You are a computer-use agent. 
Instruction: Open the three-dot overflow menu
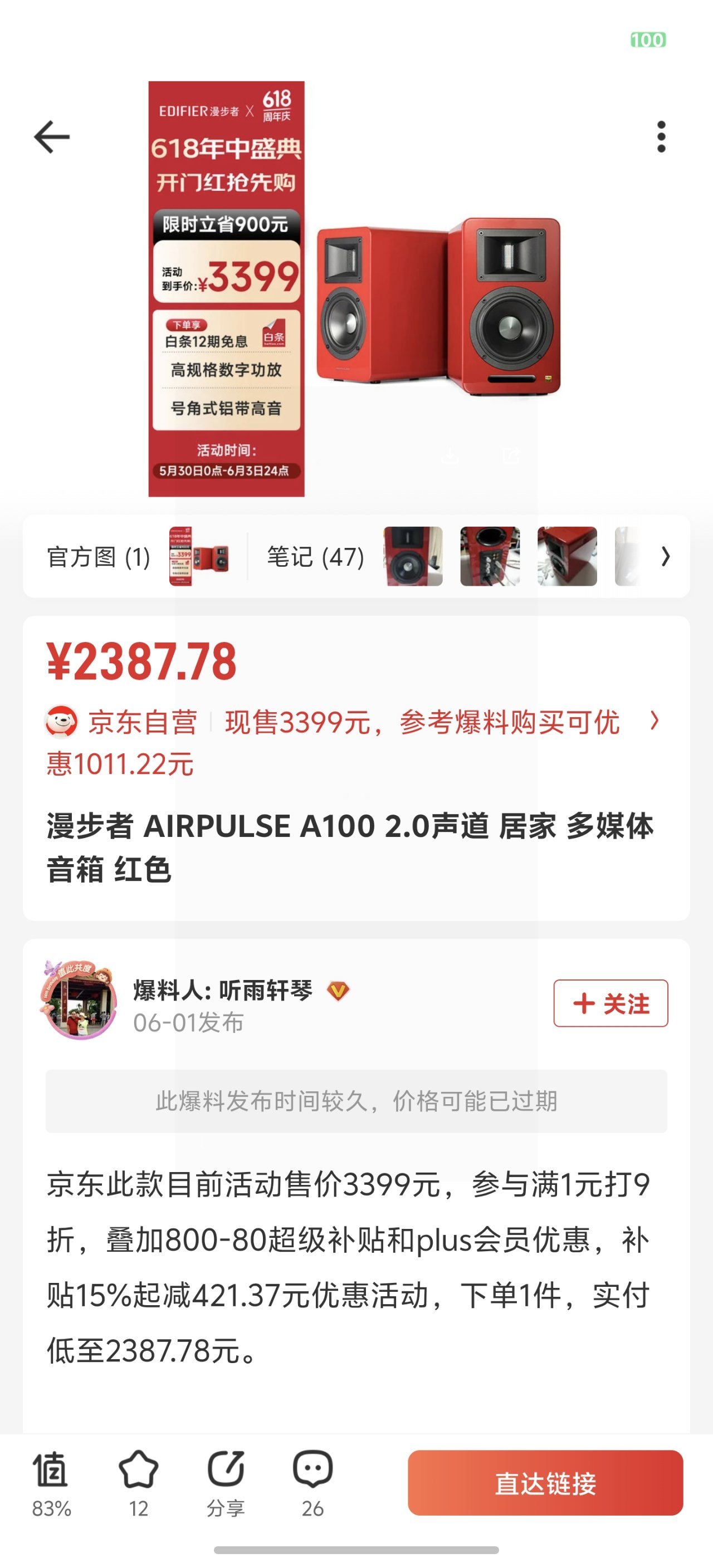[x=661, y=136]
